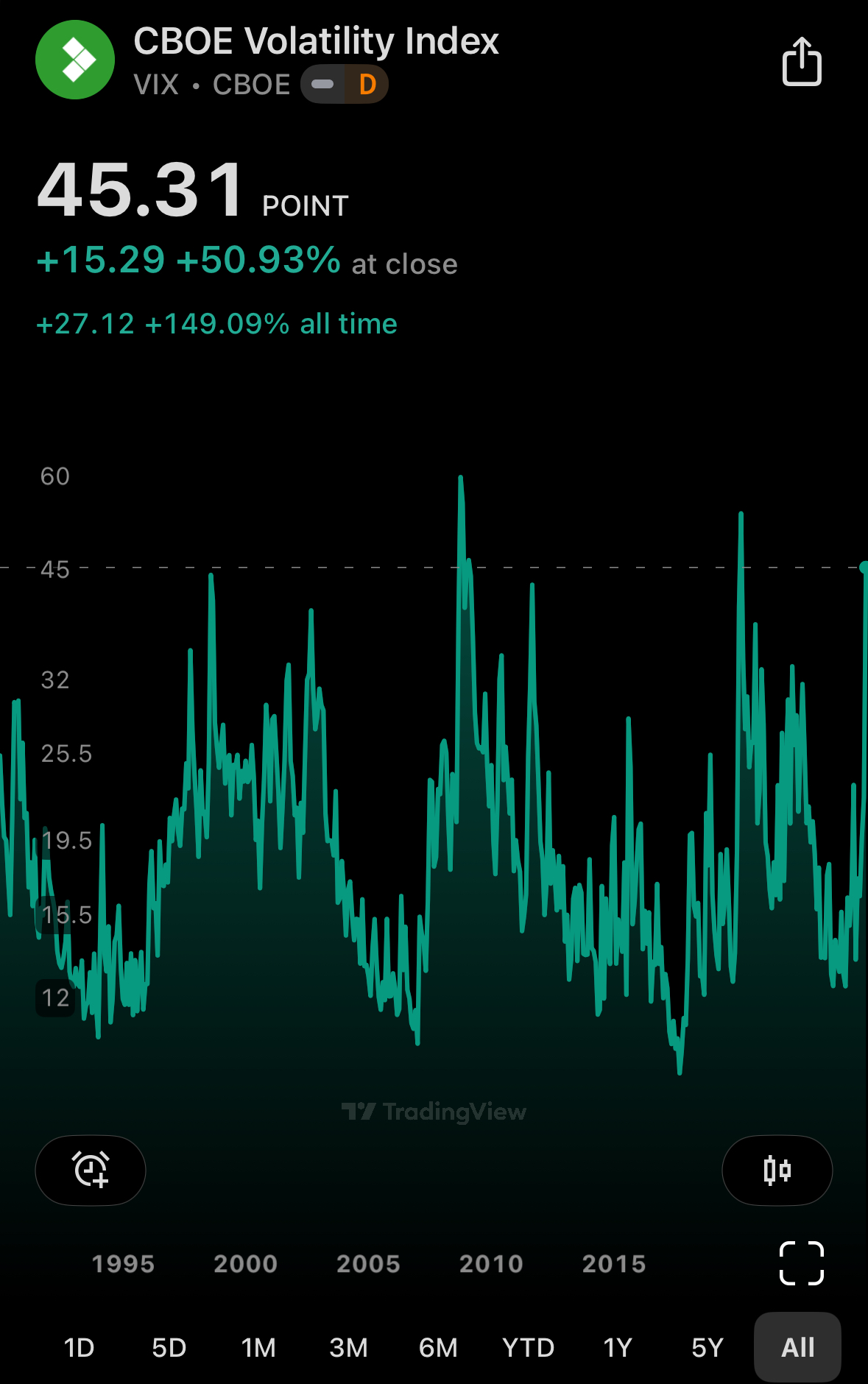Tap the delayed data D badge
The image size is (868, 1384).
pyautogui.click(x=367, y=85)
